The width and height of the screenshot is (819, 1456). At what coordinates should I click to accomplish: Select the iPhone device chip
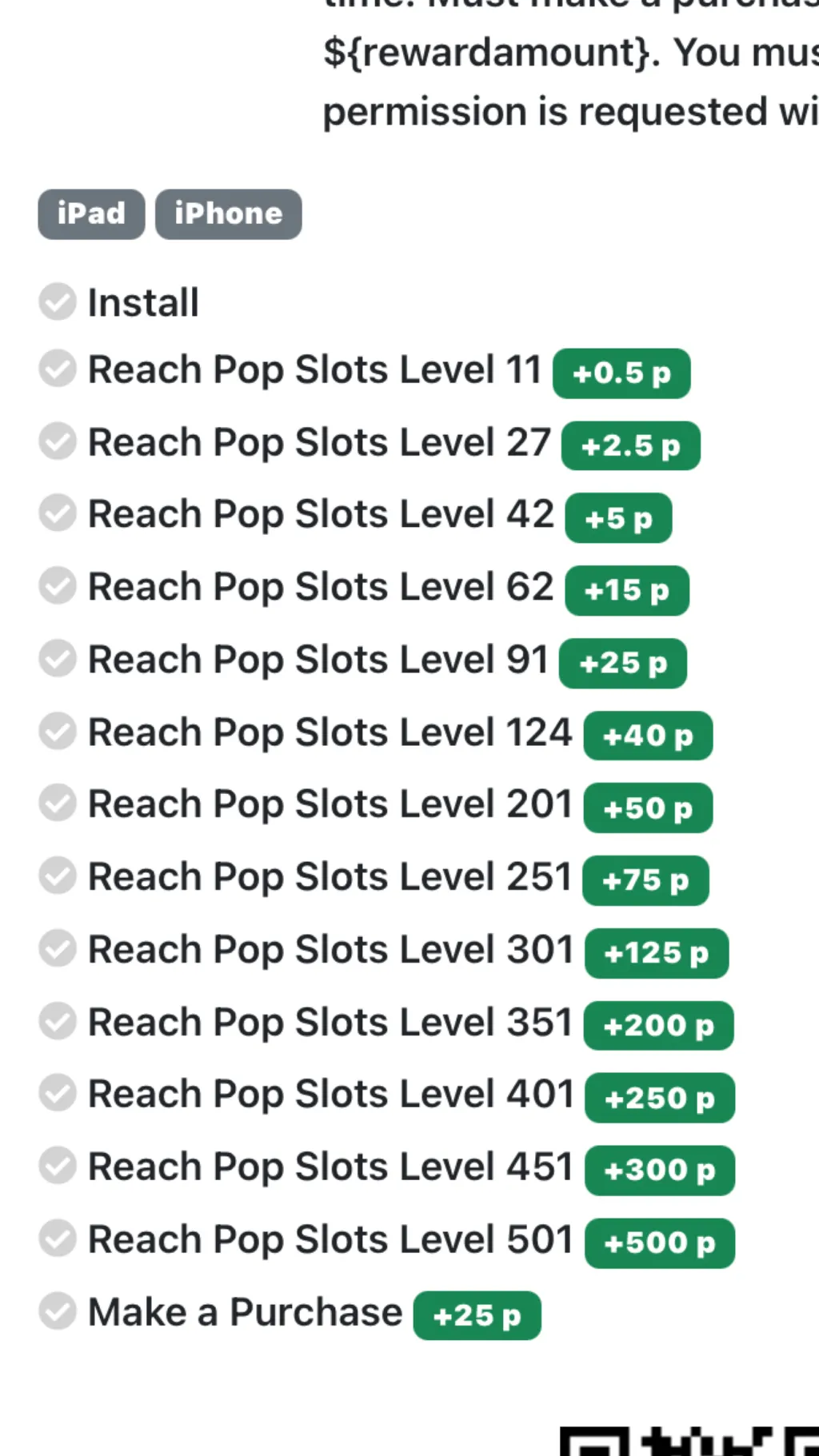point(228,214)
